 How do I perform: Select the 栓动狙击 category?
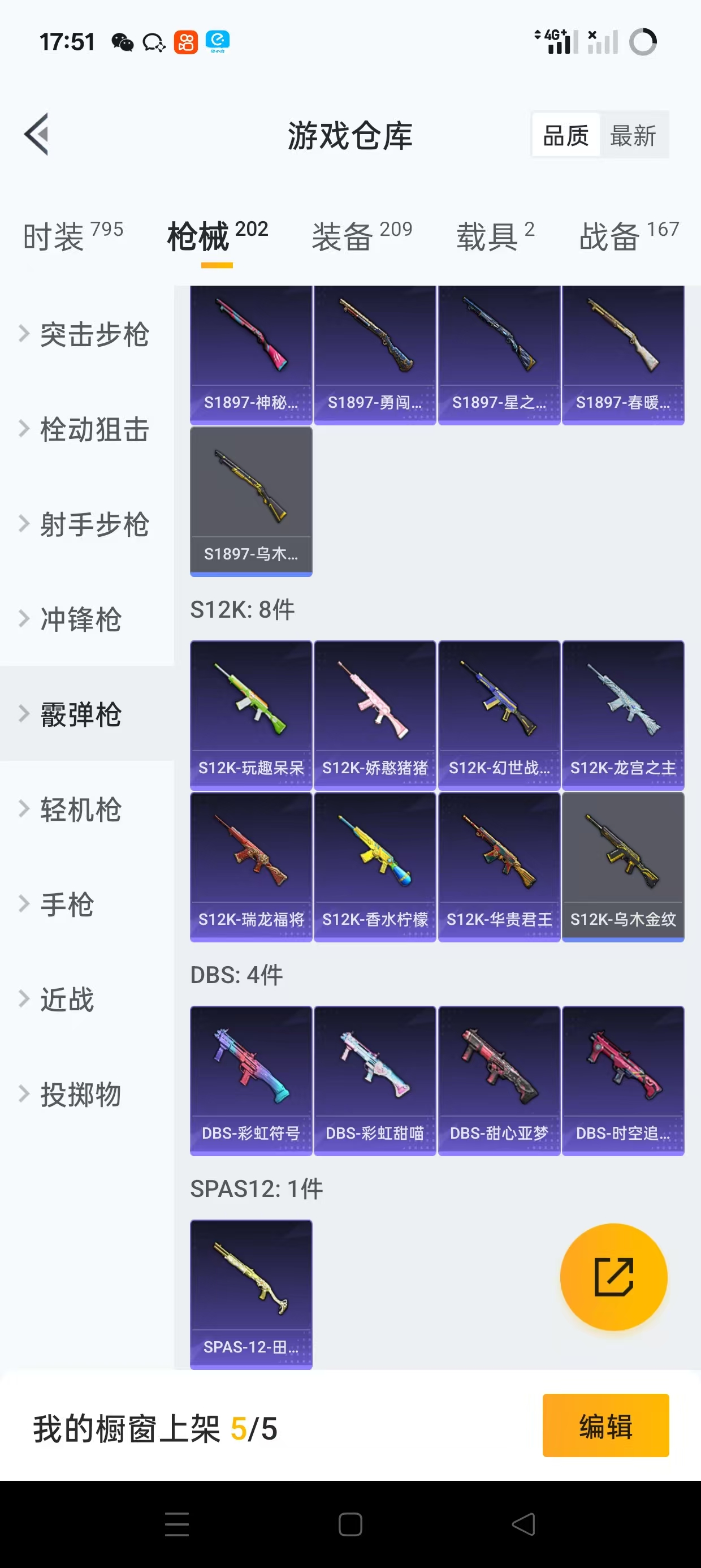[x=94, y=430]
